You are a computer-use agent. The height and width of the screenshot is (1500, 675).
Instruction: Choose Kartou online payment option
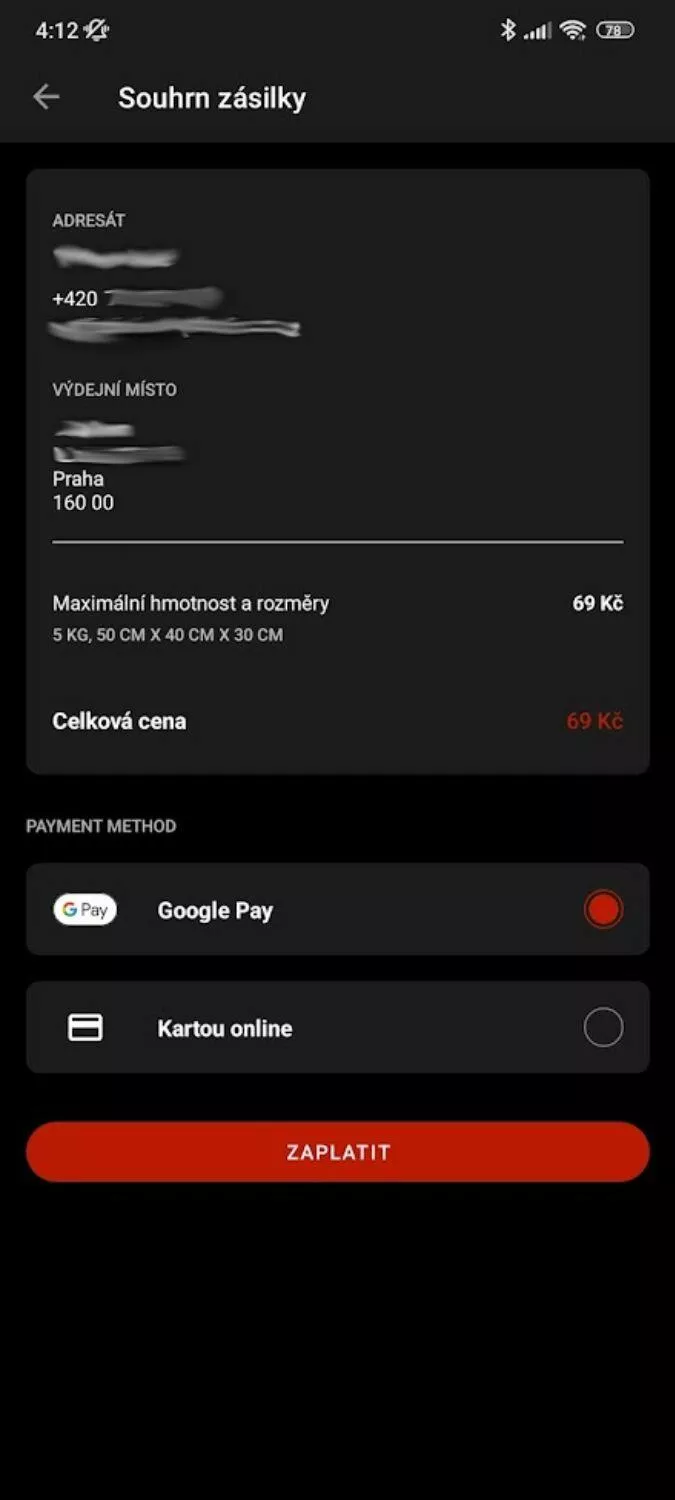338,1027
